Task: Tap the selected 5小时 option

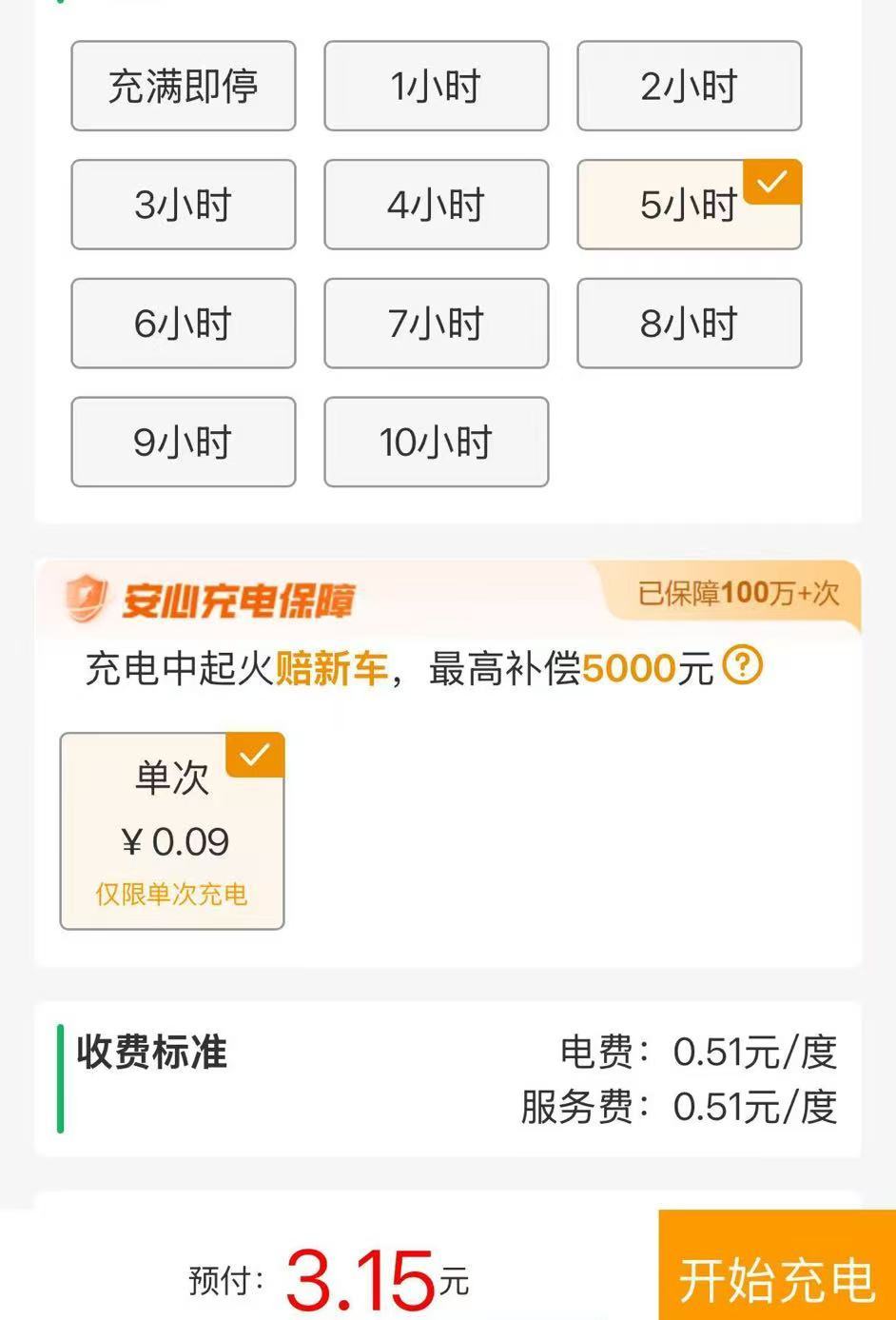Action: click(689, 205)
